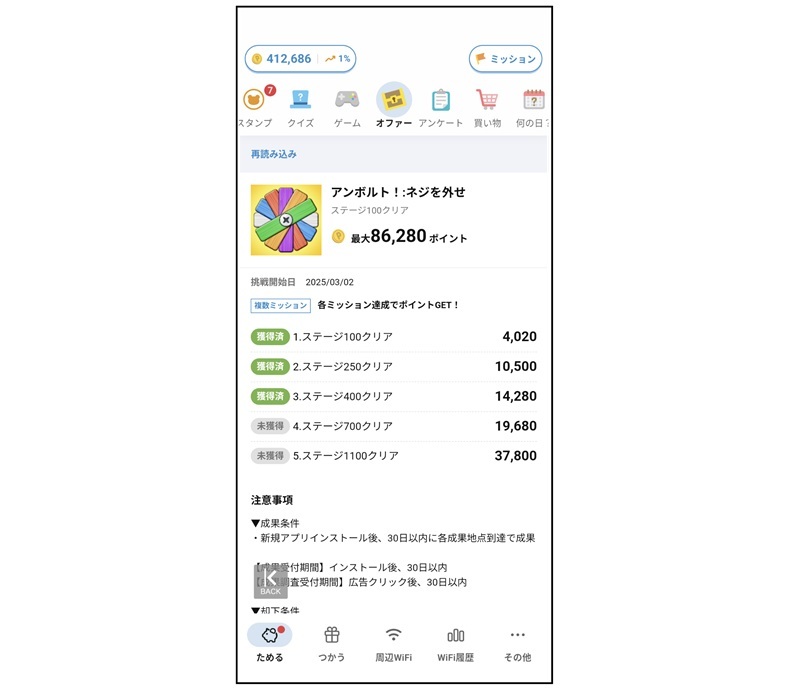Open the 周辺WiFi bottom tab
The image size is (800, 688).
(394, 644)
